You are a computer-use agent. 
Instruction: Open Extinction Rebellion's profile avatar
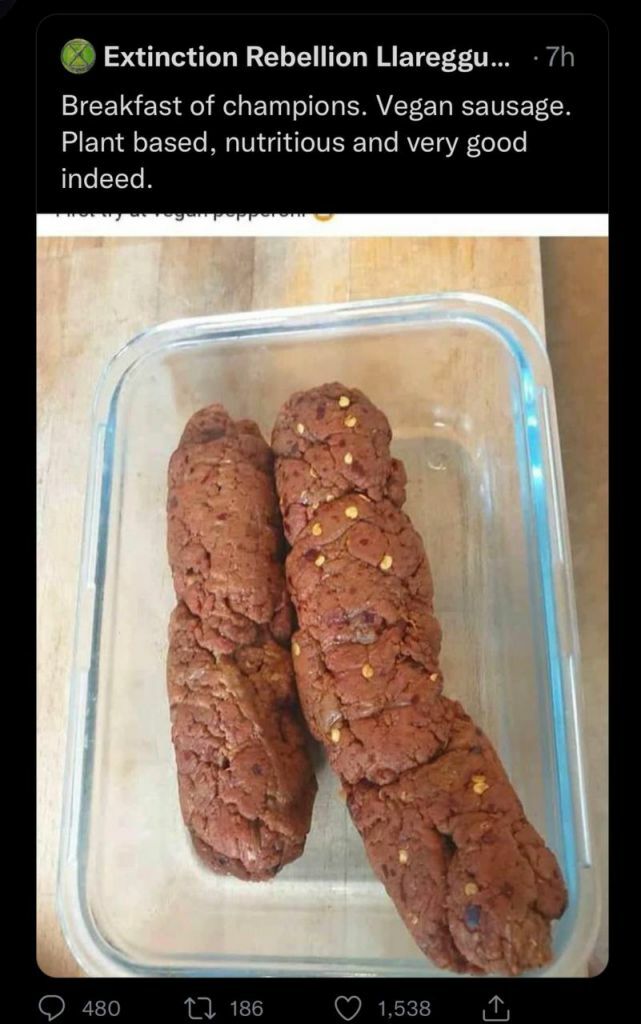(x=78, y=57)
